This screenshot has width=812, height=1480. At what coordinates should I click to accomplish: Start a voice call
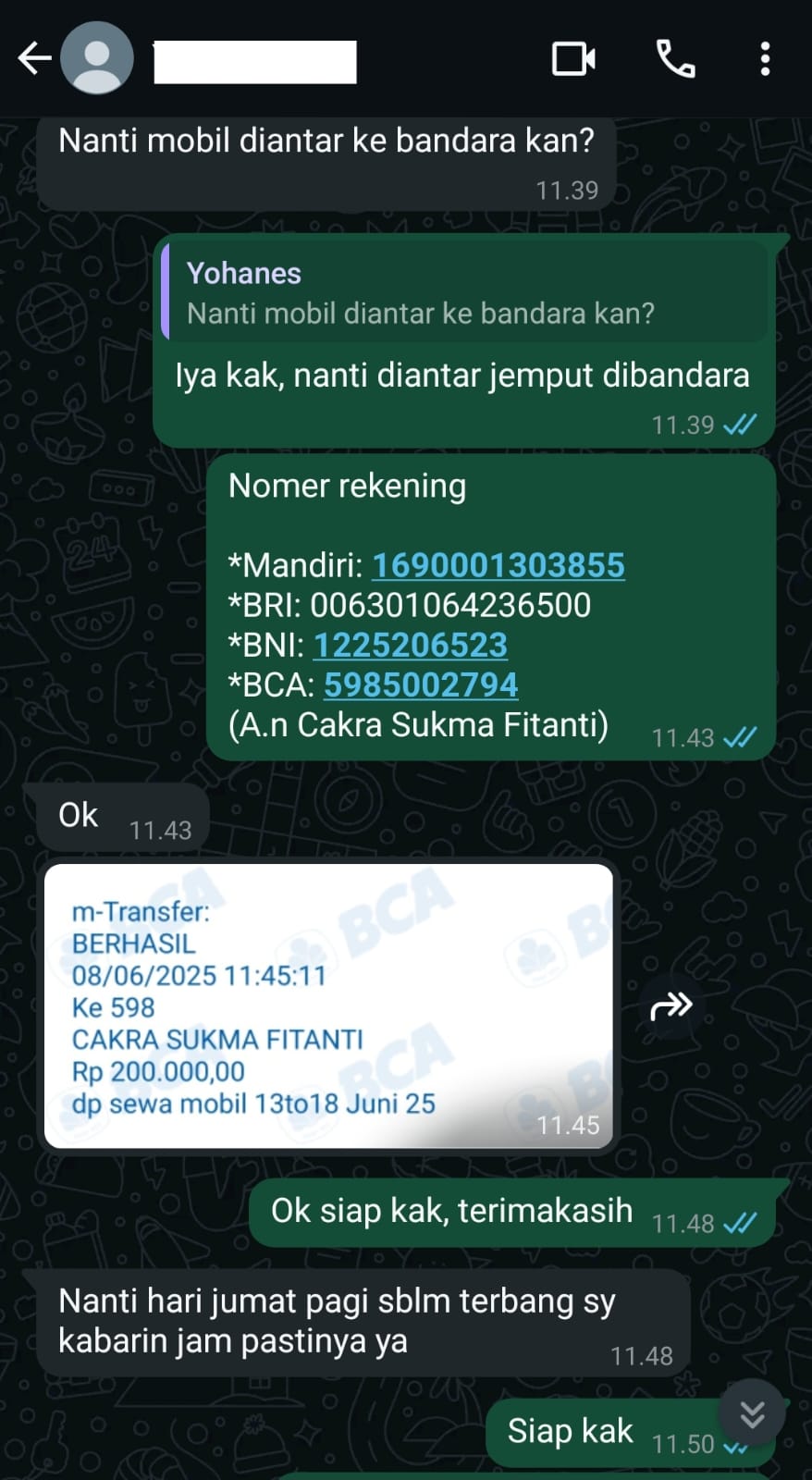(x=675, y=59)
